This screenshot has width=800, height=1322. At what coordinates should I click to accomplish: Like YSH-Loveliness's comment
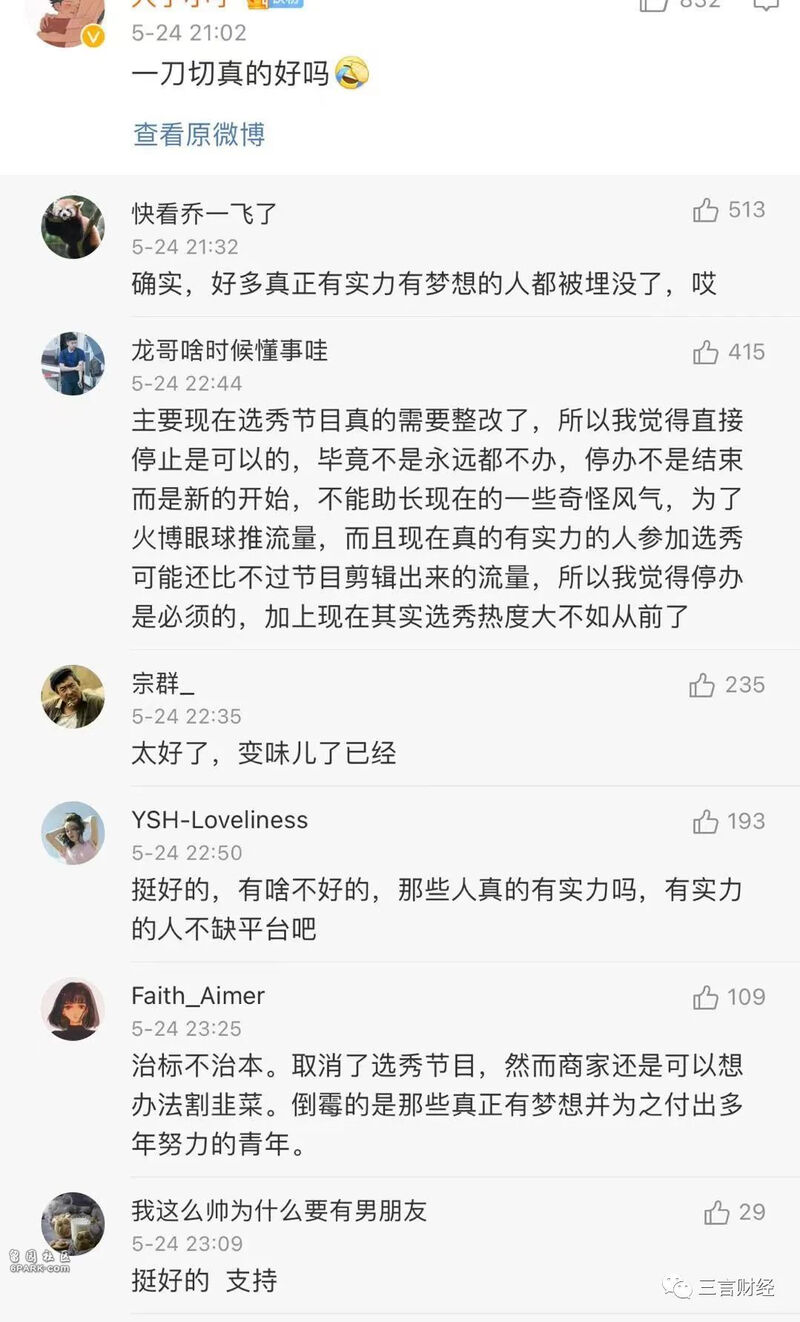click(x=706, y=822)
